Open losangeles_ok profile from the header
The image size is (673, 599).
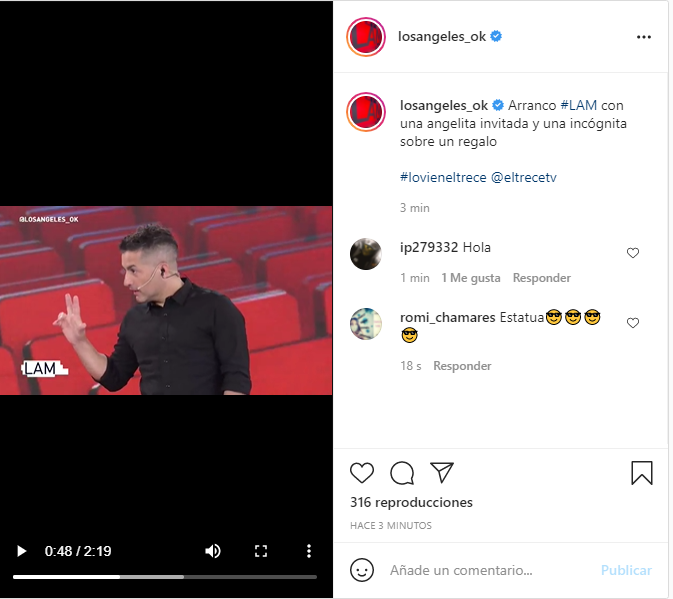(441, 36)
